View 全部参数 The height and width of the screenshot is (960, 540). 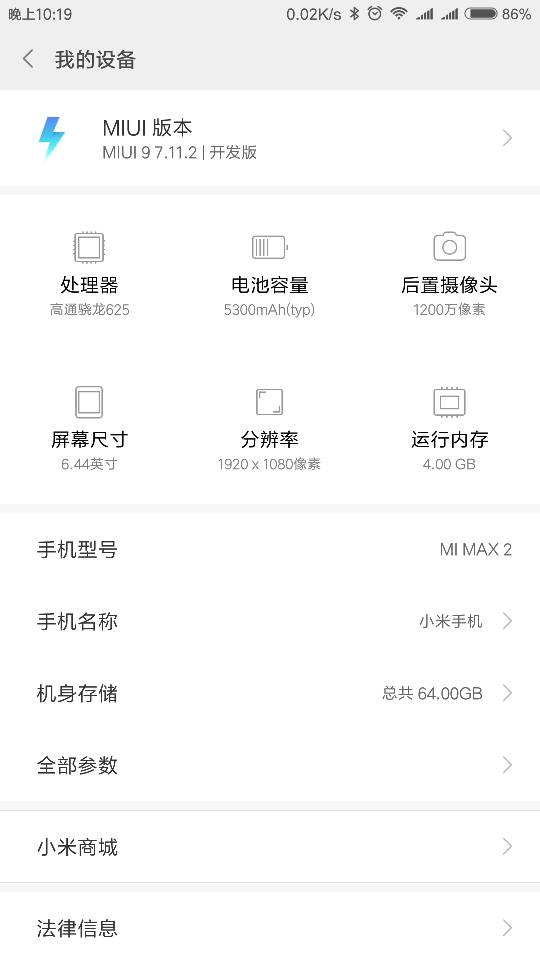pyautogui.click(x=270, y=765)
